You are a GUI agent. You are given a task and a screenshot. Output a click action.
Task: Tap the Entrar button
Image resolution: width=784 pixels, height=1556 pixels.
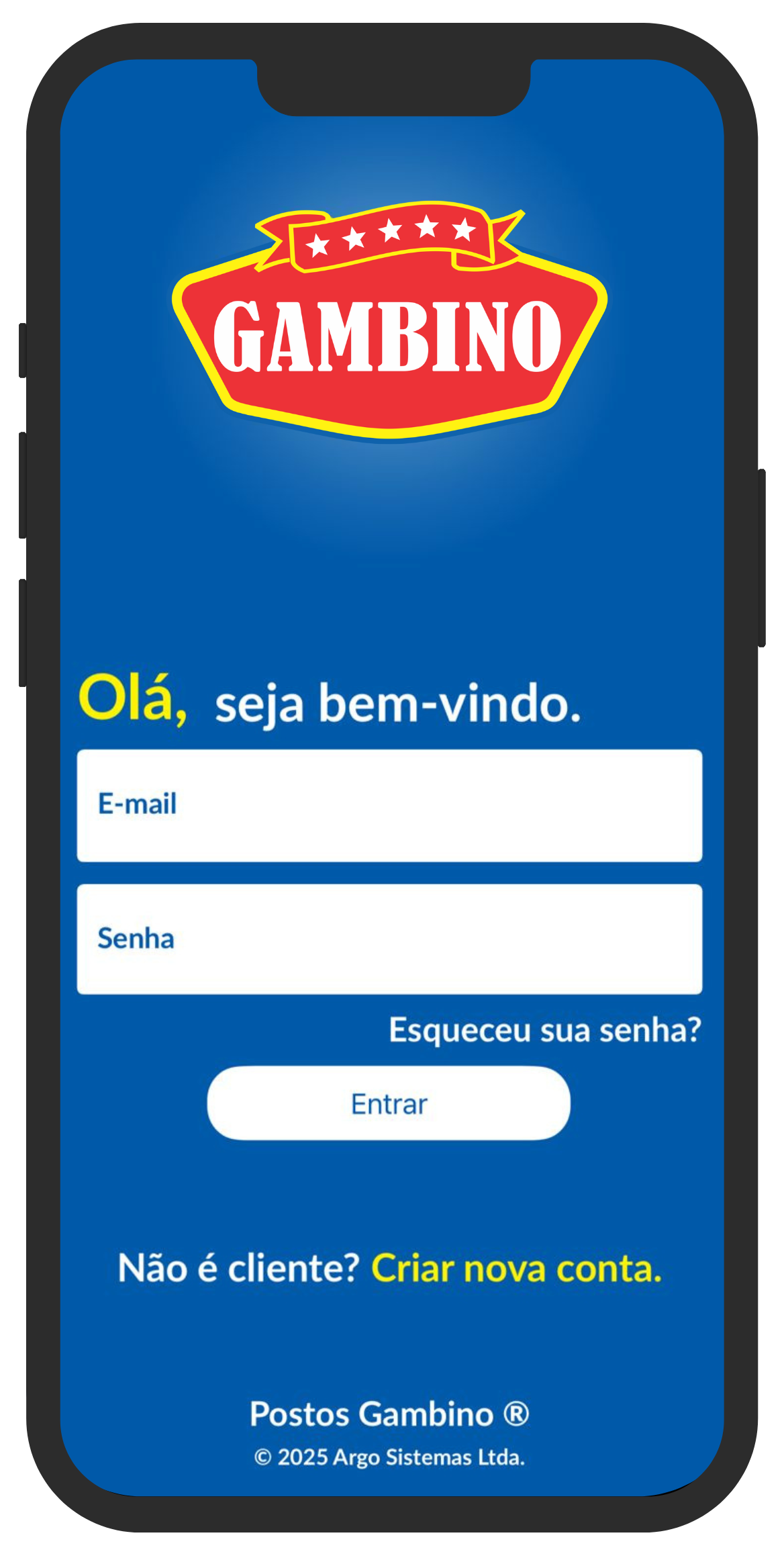(389, 1103)
